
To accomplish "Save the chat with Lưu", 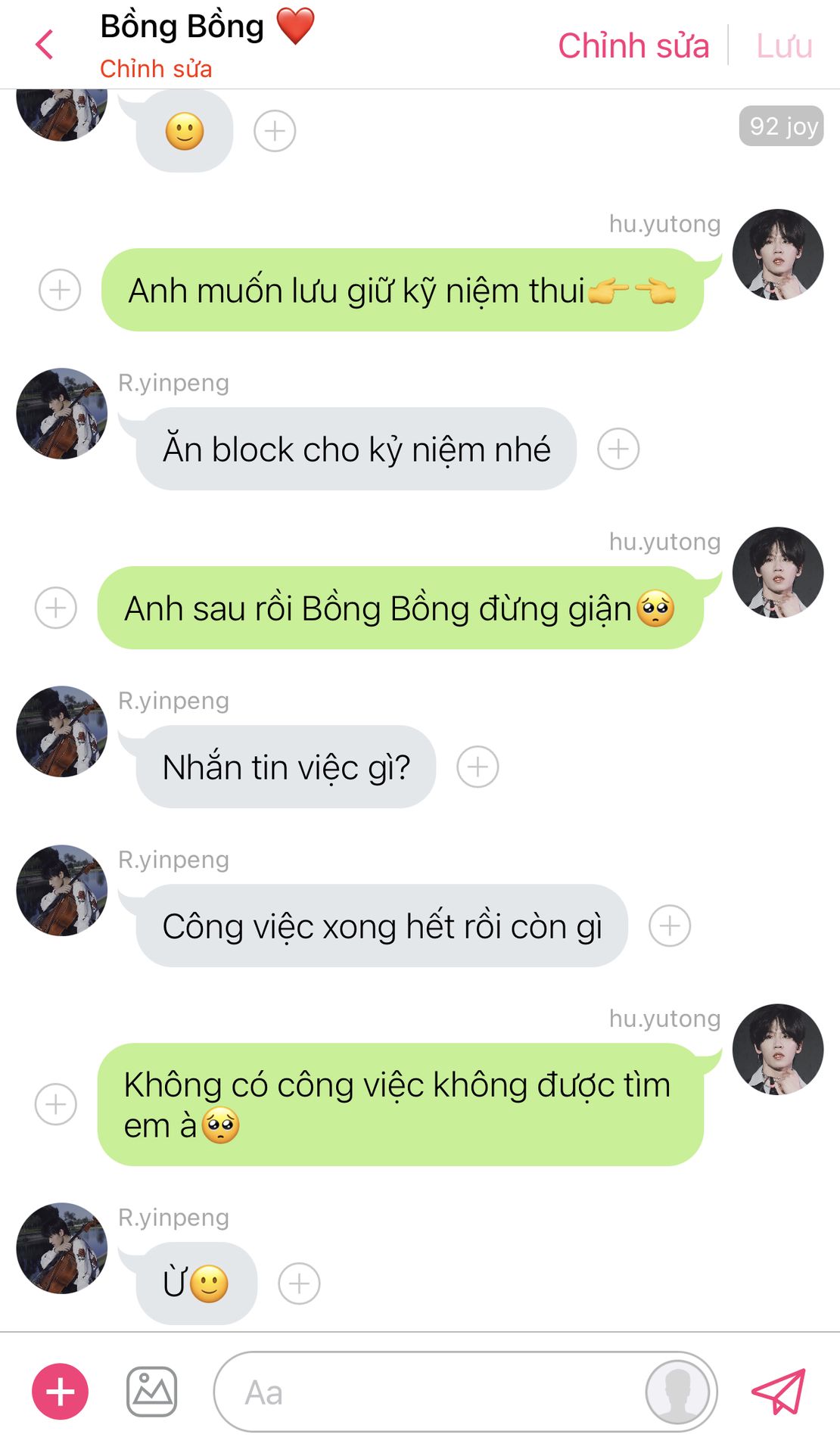I will [784, 45].
